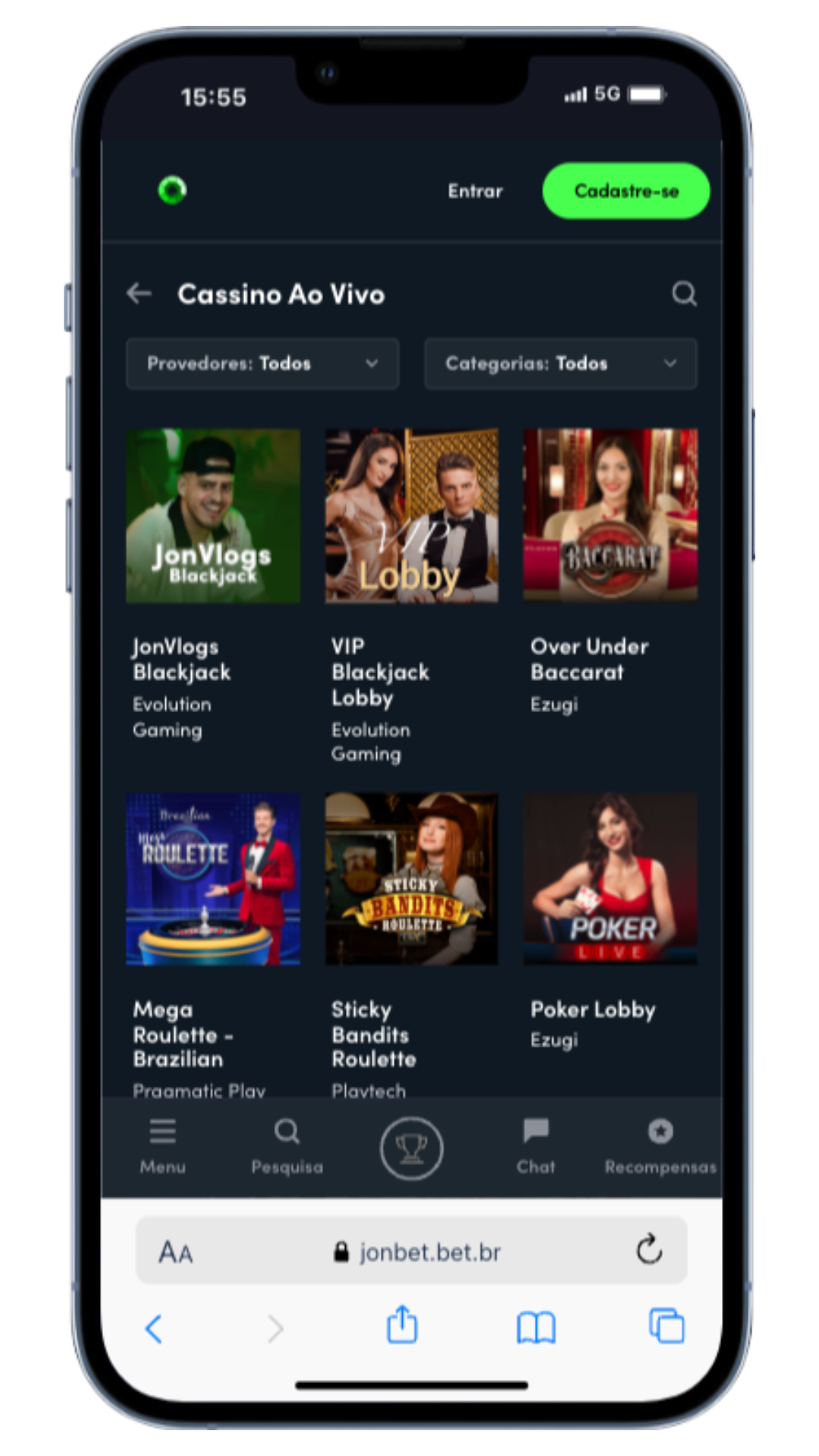Open VIP Blackjack Lobby game

[412, 516]
